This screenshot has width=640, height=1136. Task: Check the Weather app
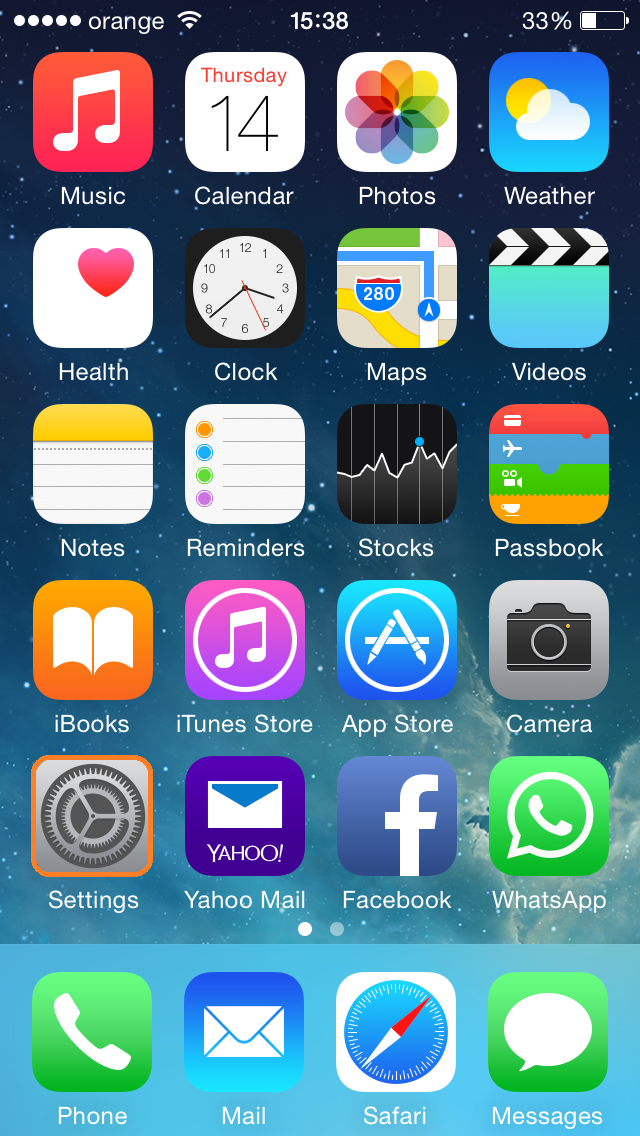549,112
